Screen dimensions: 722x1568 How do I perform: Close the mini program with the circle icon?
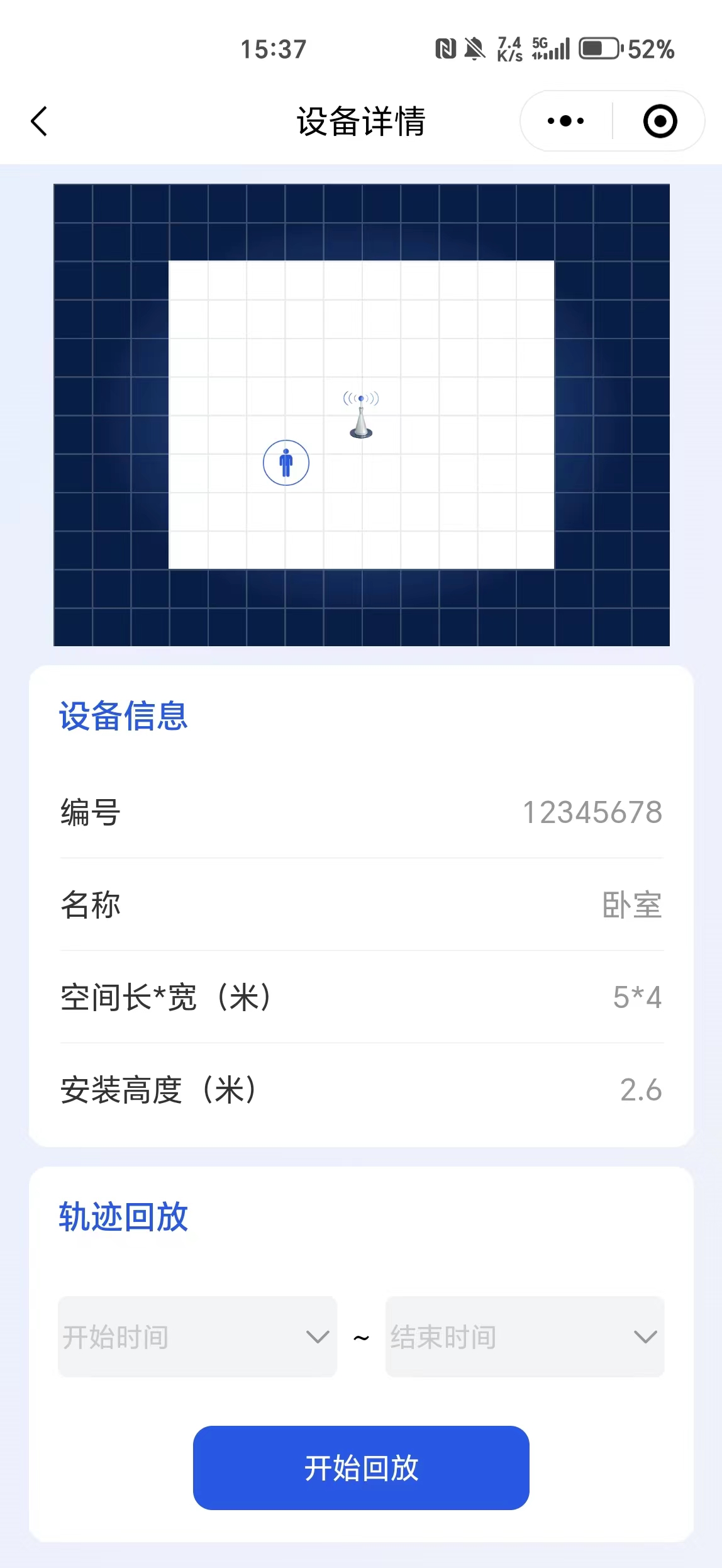click(x=660, y=121)
